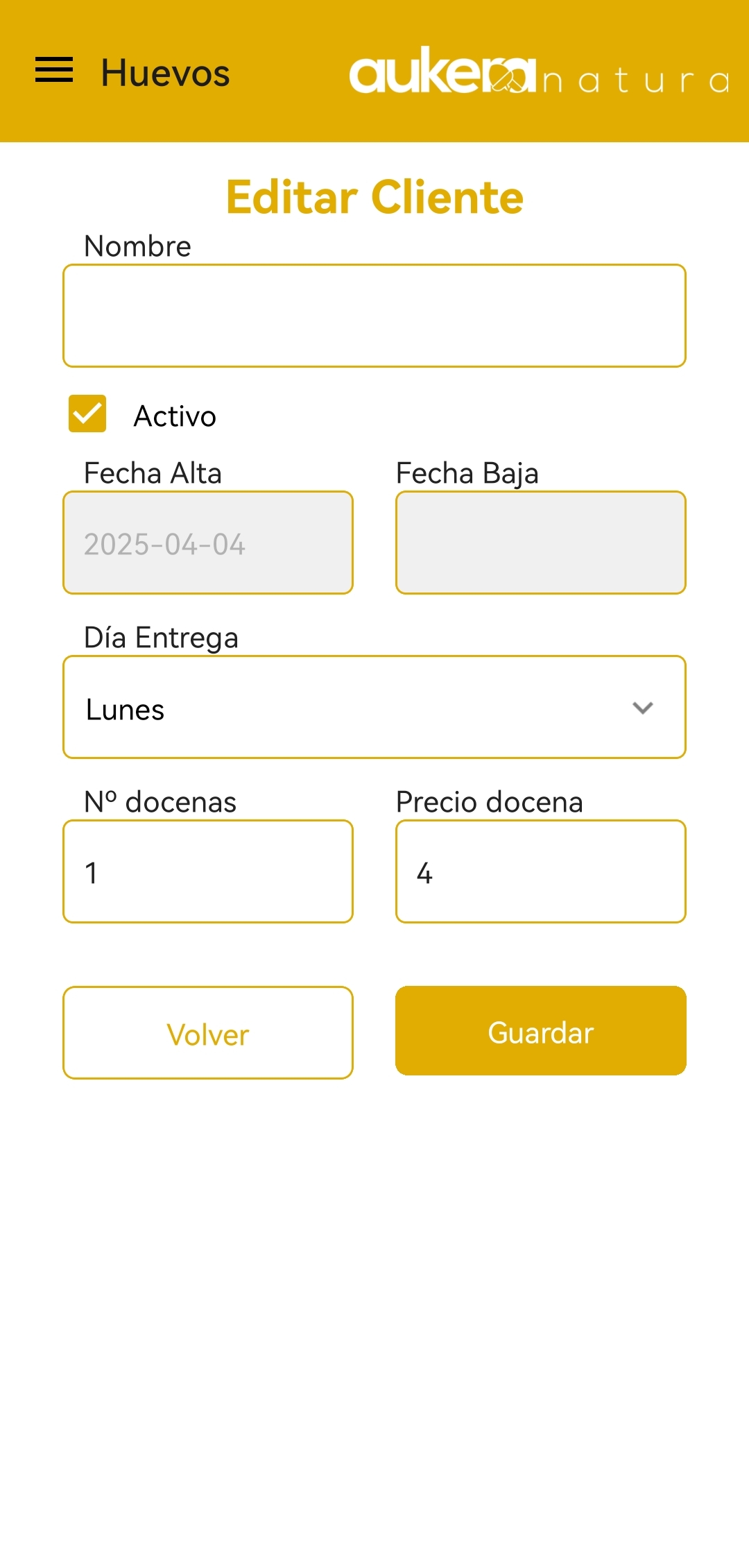The image size is (749, 1568).
Task: Open the hamburger drawer menu
Action: click(54, 70)
